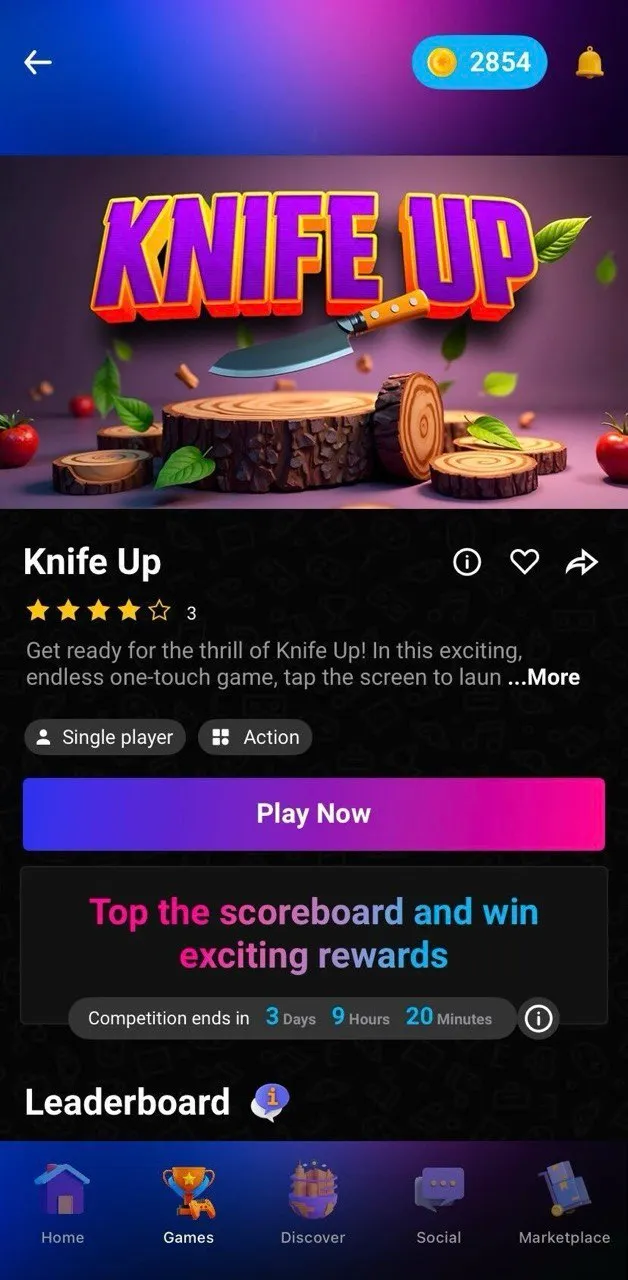Switch to the Discover tab
This screenshot has height=1280, width=628.
click(x=313, y=1205)
